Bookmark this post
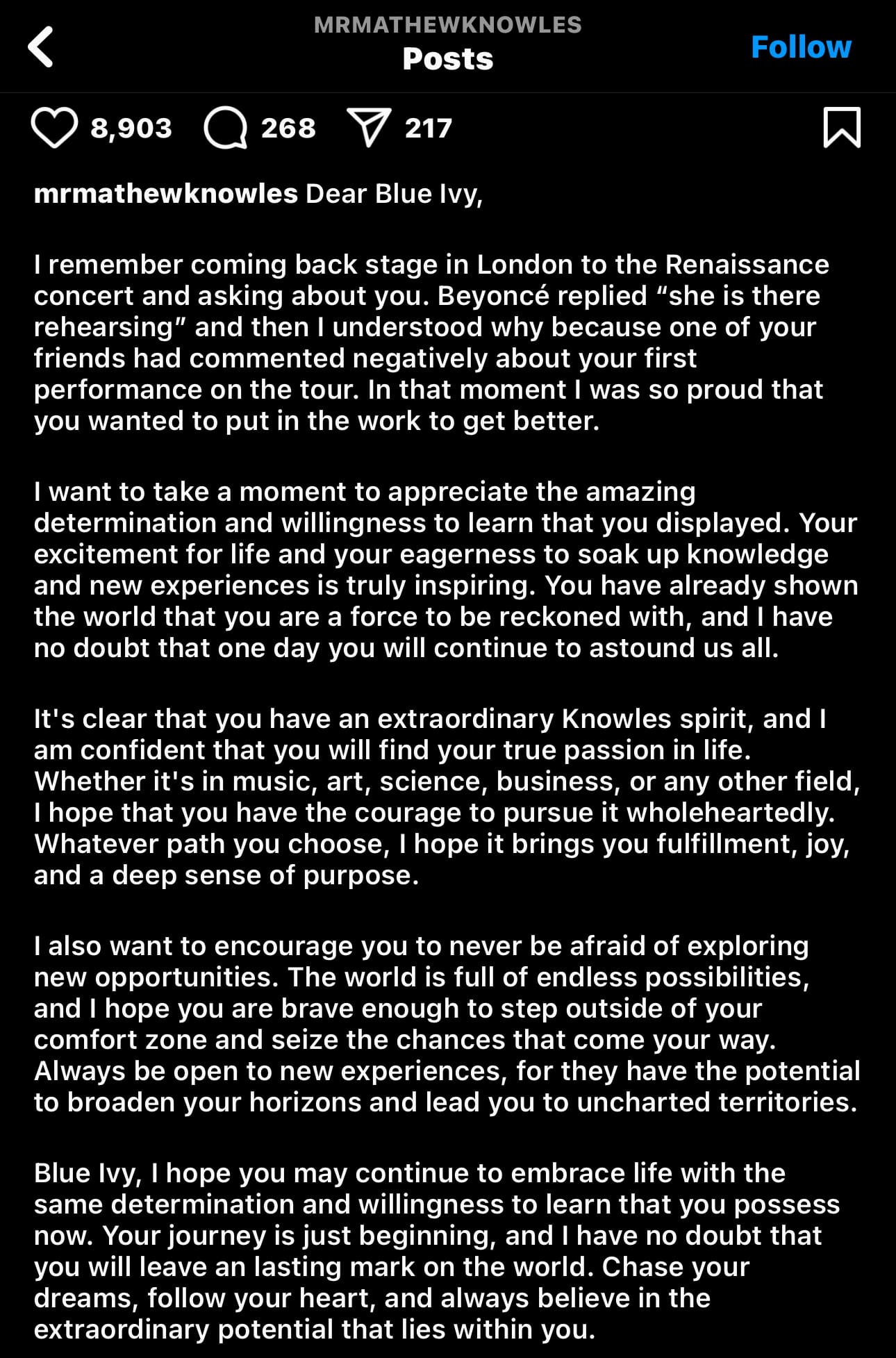 pyautogui.click(x=842, y=127)
